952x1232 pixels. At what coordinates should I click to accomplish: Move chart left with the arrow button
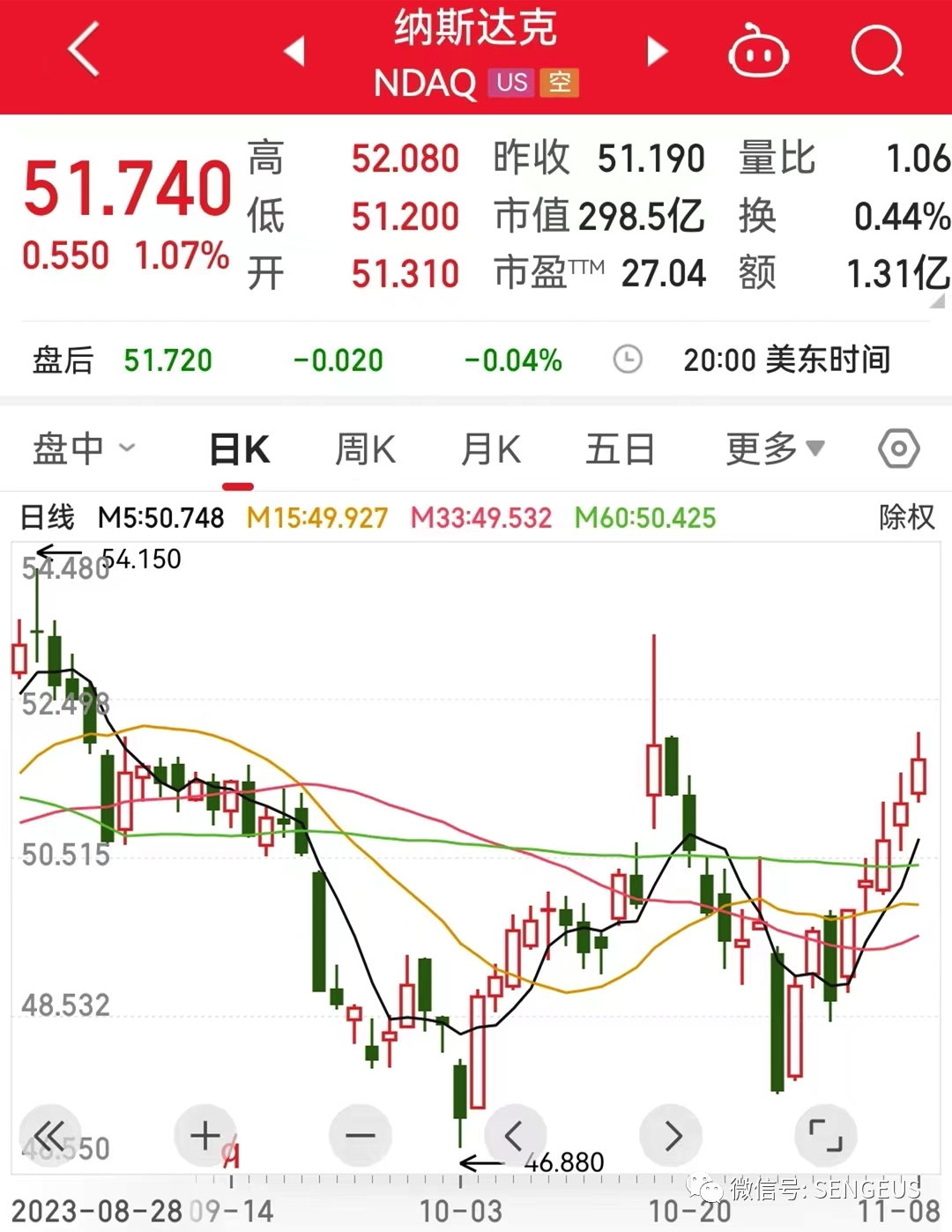(x=515, y=1135)
